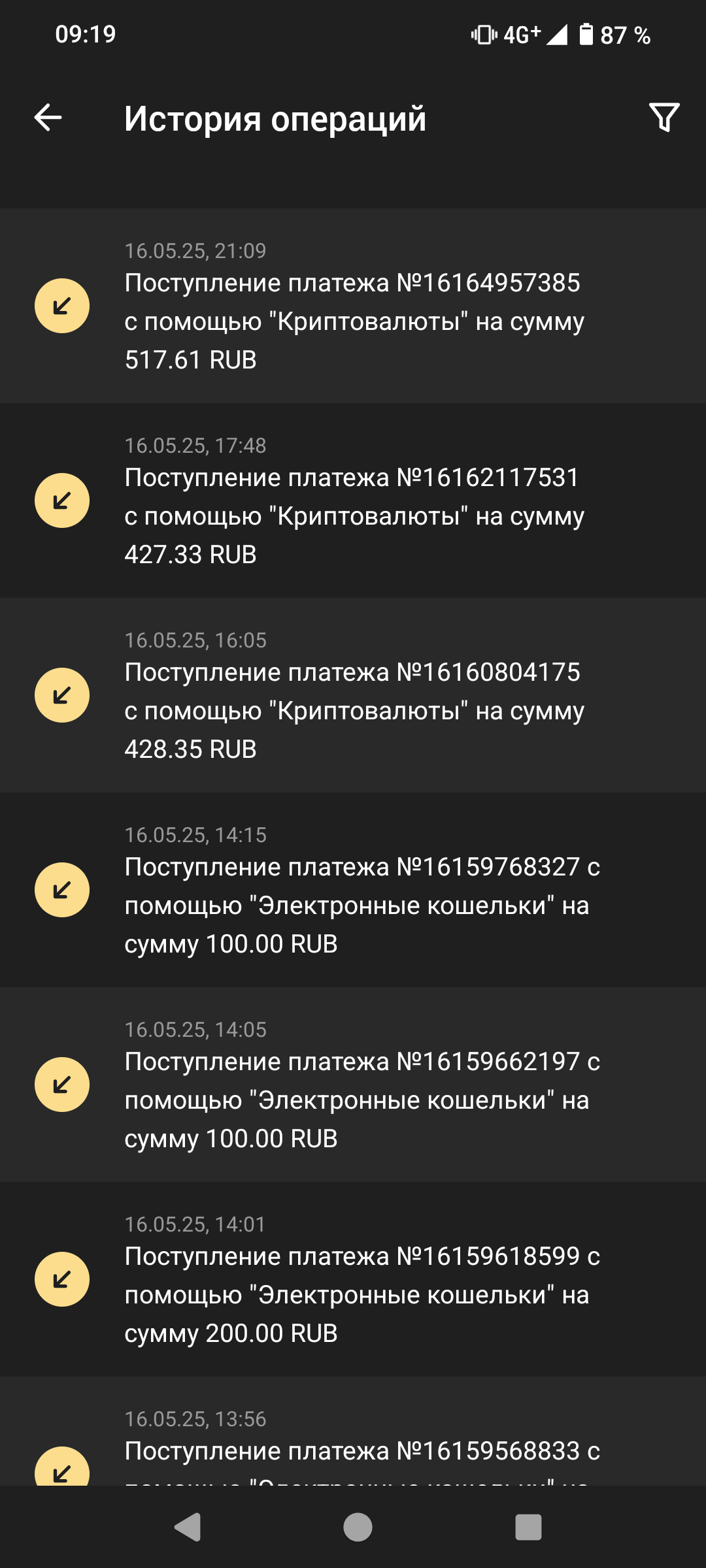
Task: Open recent apps from navigation bar
Action: tap(528, 1527)
